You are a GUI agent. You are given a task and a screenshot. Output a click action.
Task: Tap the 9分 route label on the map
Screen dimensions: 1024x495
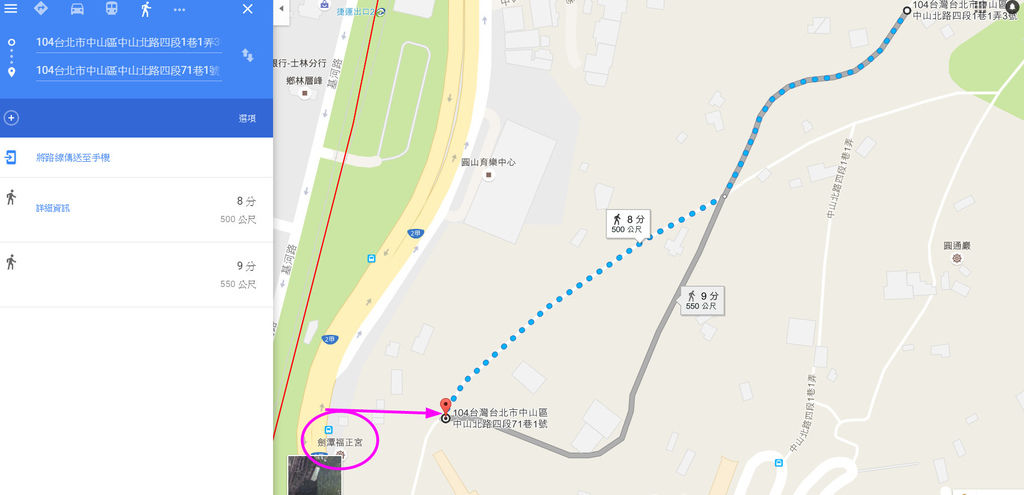[701, 300]
